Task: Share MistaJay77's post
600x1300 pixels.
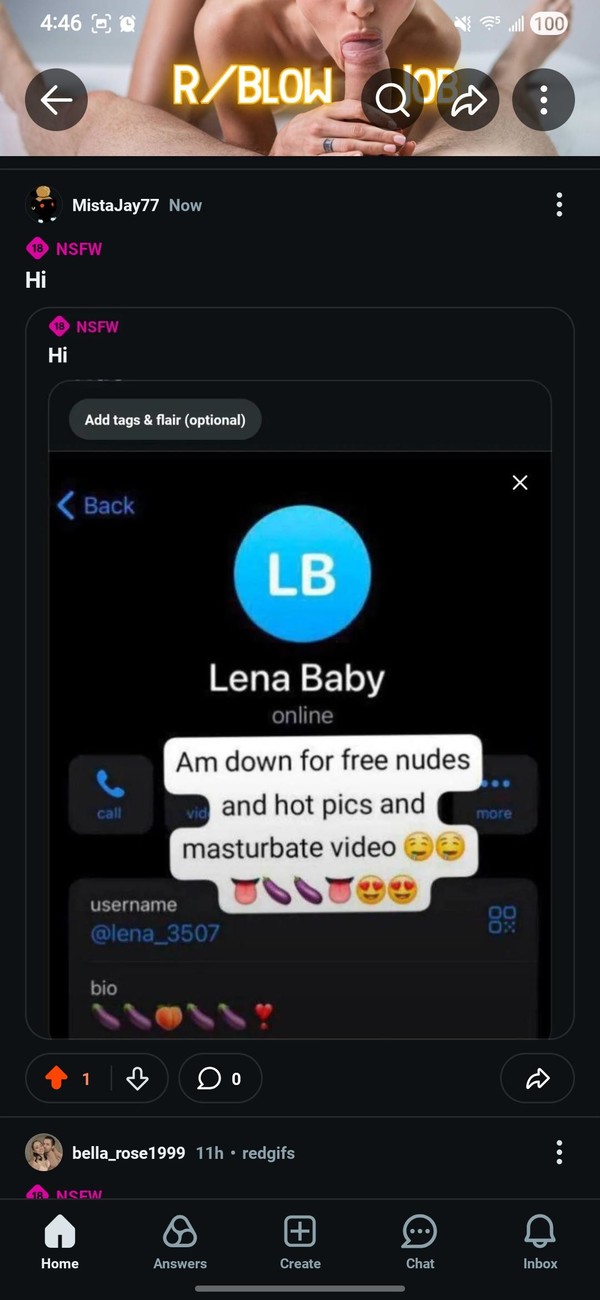Action: [537, 1078]
